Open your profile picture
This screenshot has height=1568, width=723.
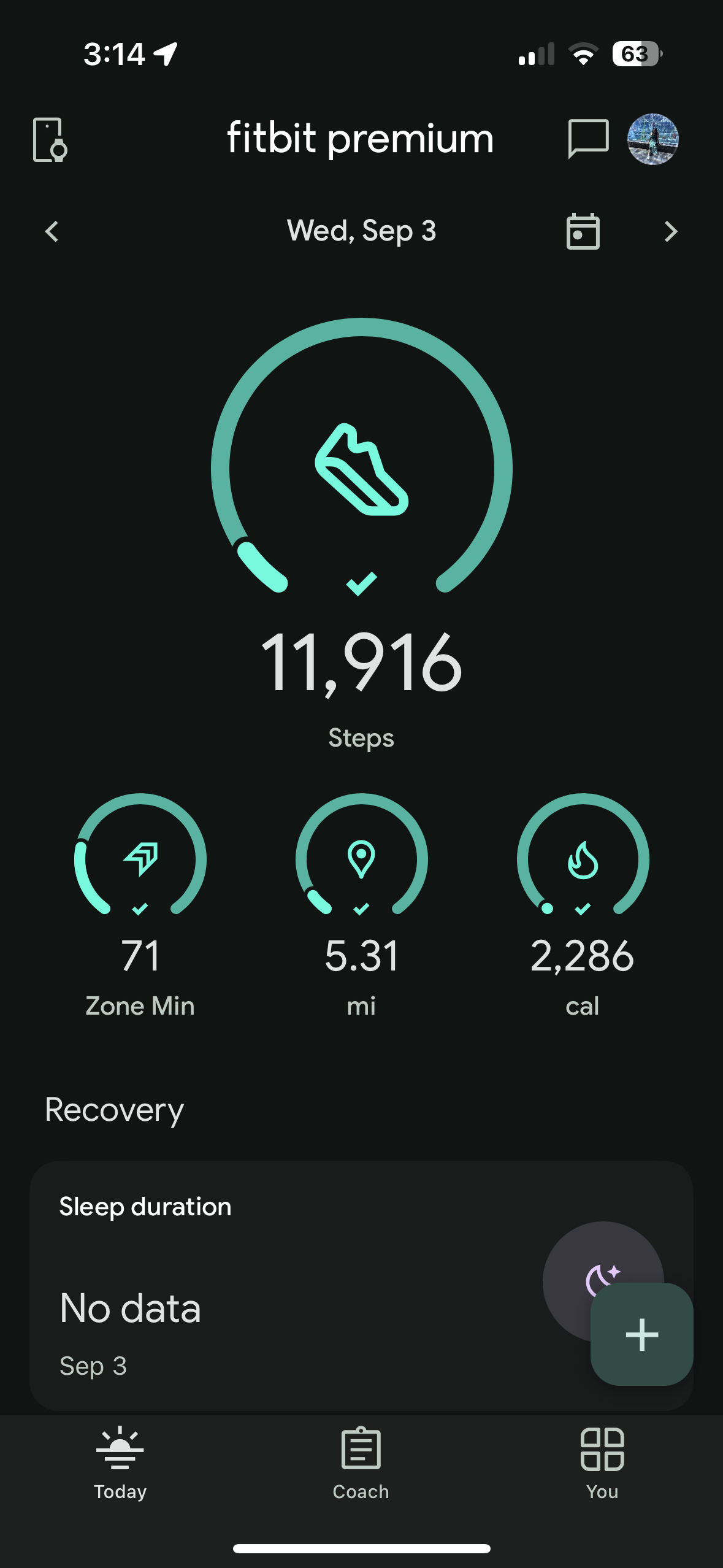(652, 140)
